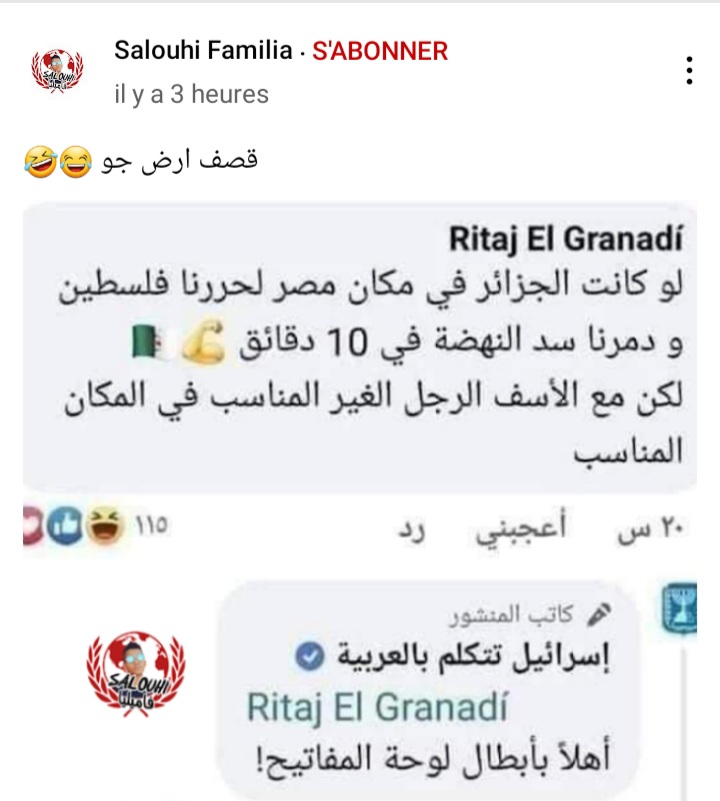Viewport: 720px width, 801px height.
Task: Open the posted screenshot image
Action: coord(360,500)
